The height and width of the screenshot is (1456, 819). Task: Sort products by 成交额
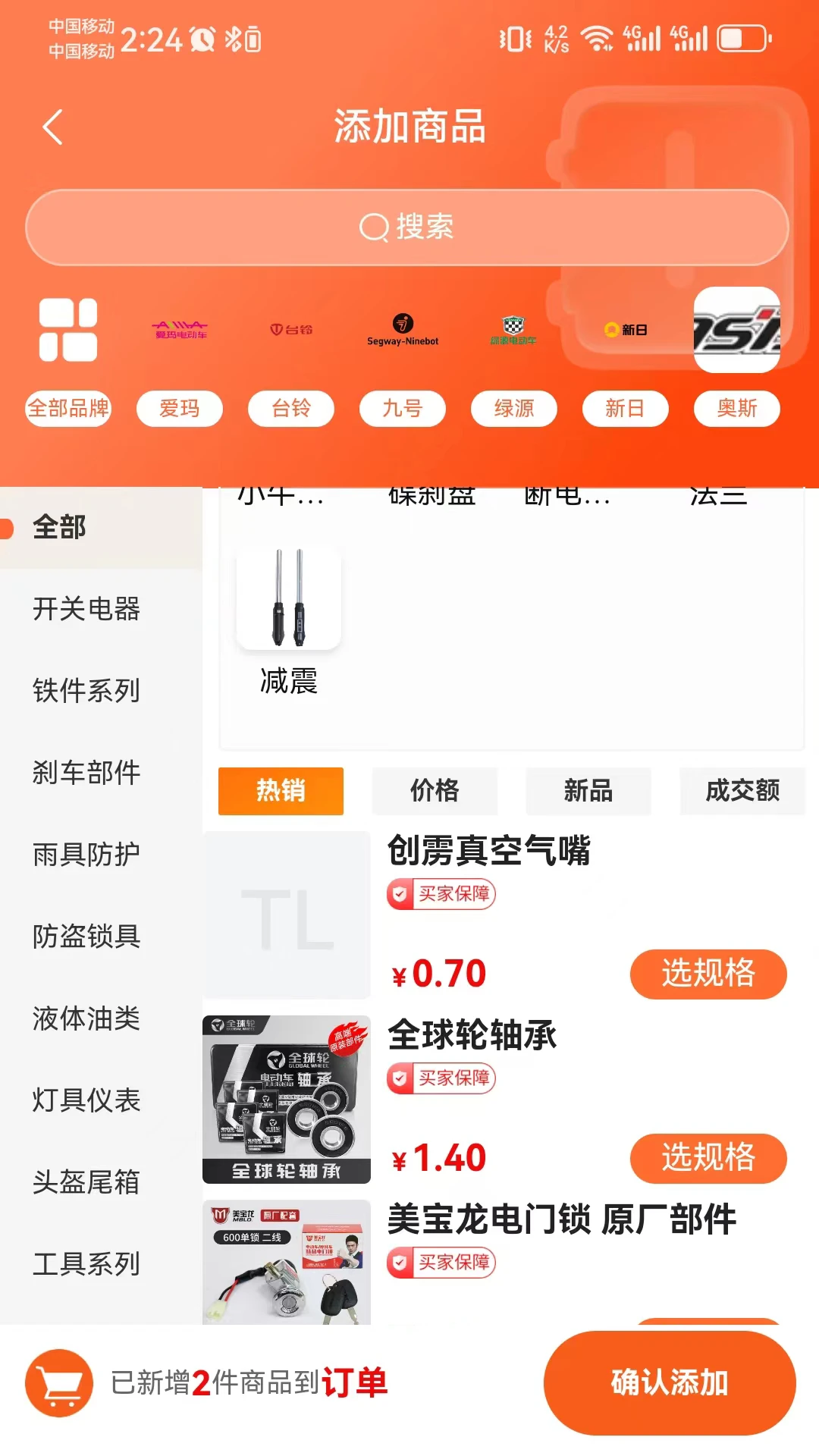[x=742, y=791]
